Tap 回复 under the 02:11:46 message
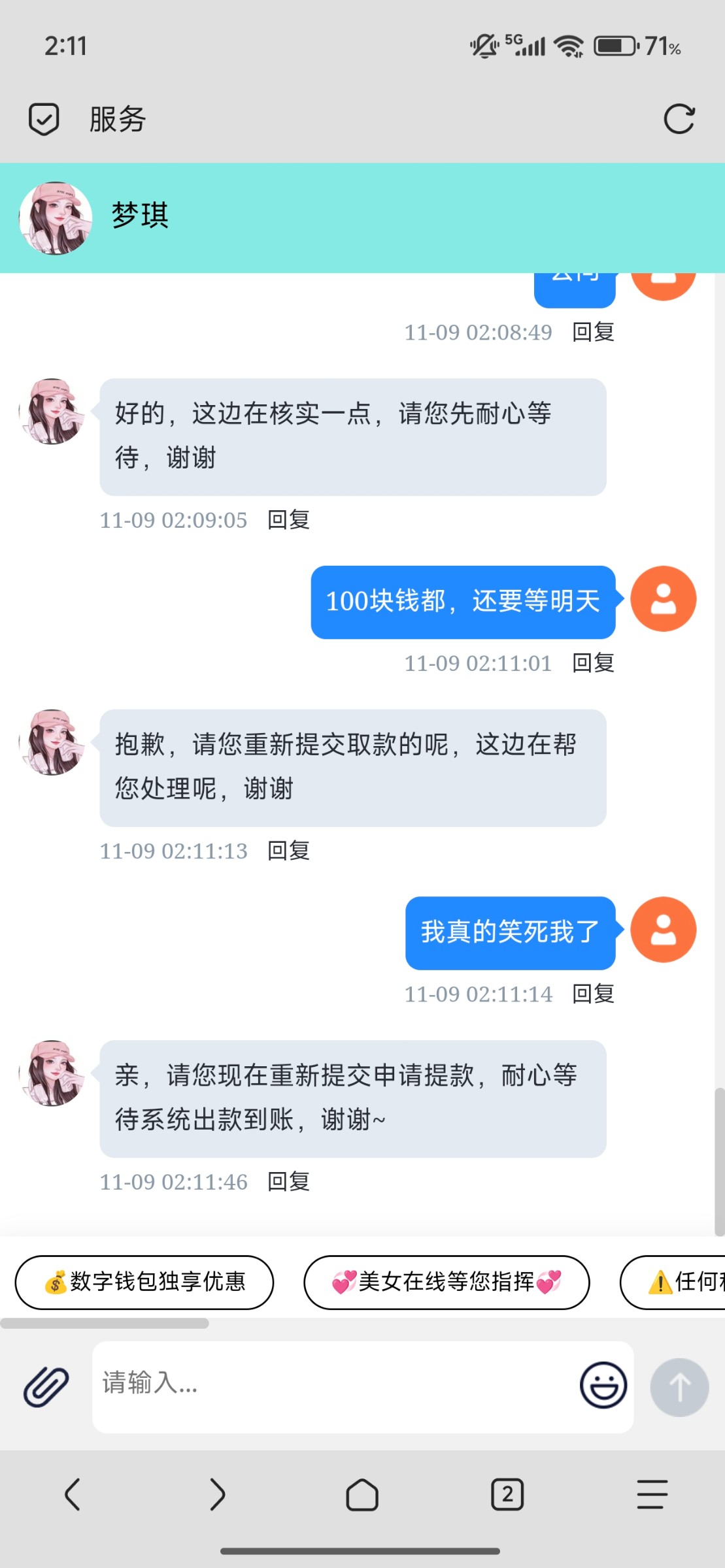 click(x=288, y=1181)
